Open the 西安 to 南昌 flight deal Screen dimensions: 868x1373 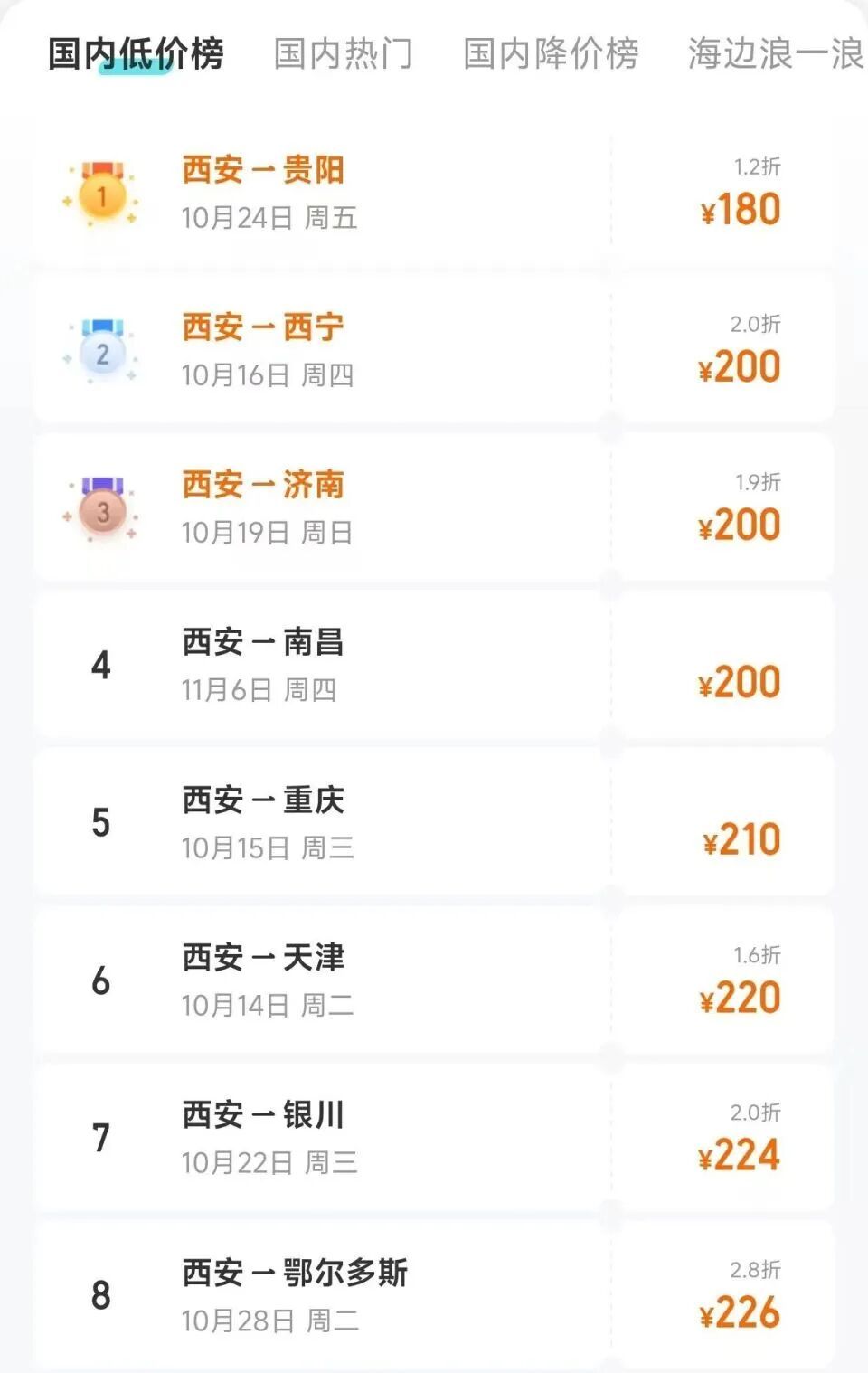pos(432,665)
